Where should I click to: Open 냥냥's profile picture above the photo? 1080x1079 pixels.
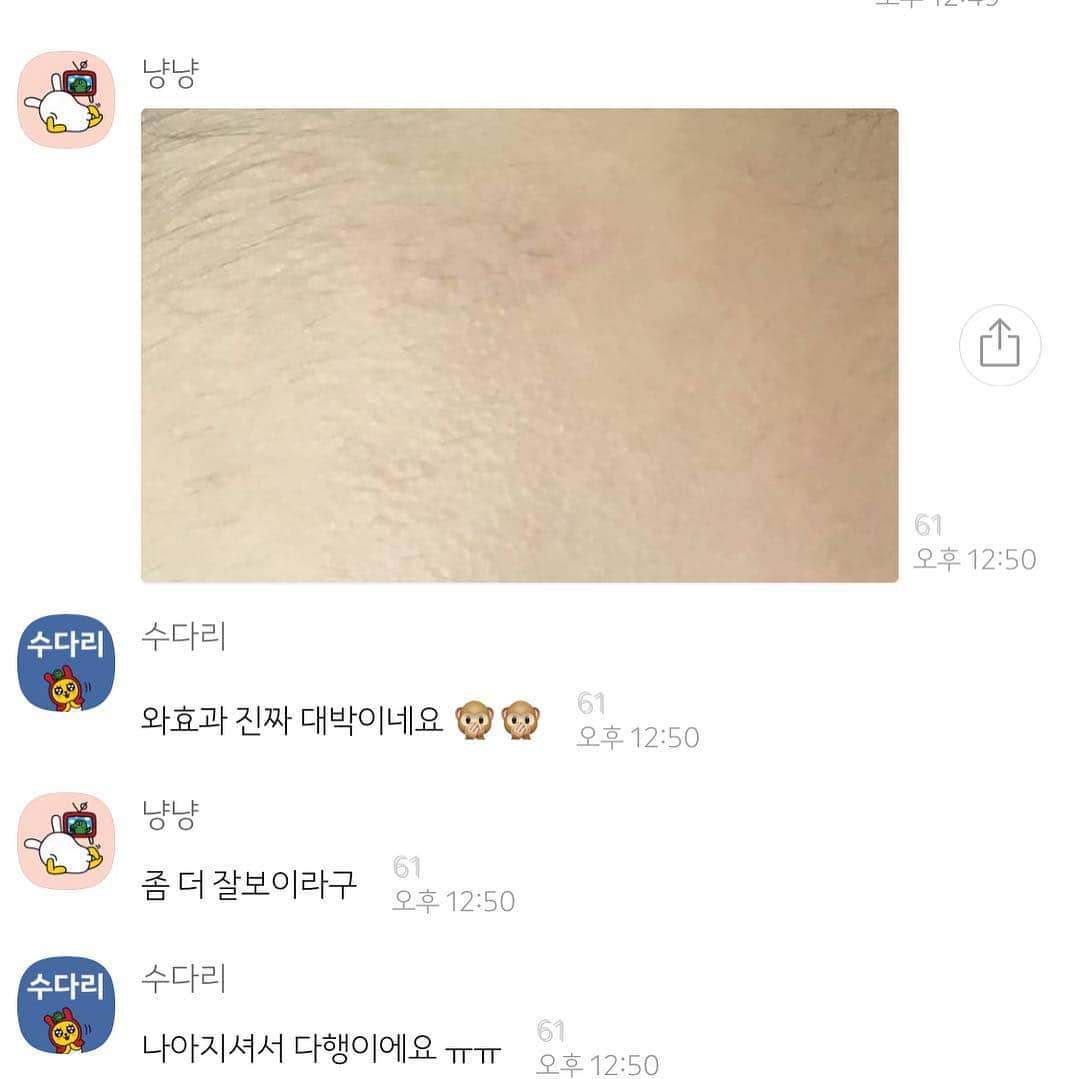(x=66, y=100)
